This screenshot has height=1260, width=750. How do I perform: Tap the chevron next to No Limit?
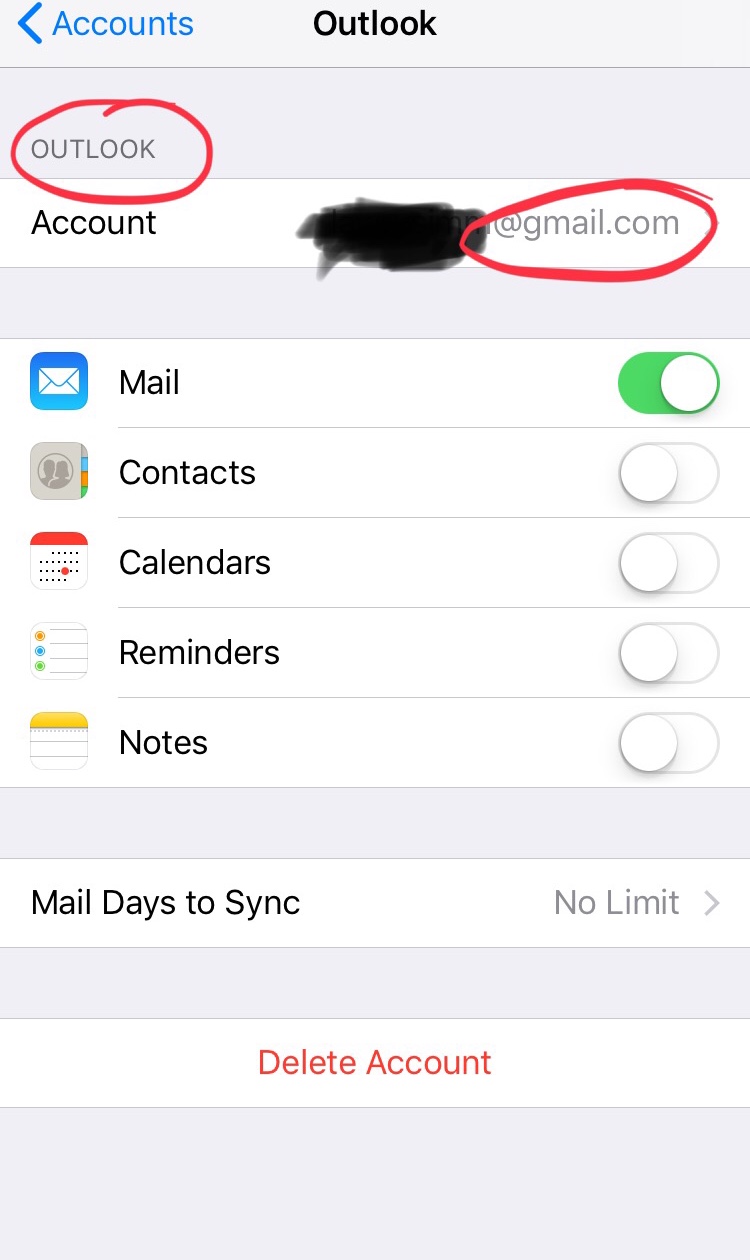(712, 902)
